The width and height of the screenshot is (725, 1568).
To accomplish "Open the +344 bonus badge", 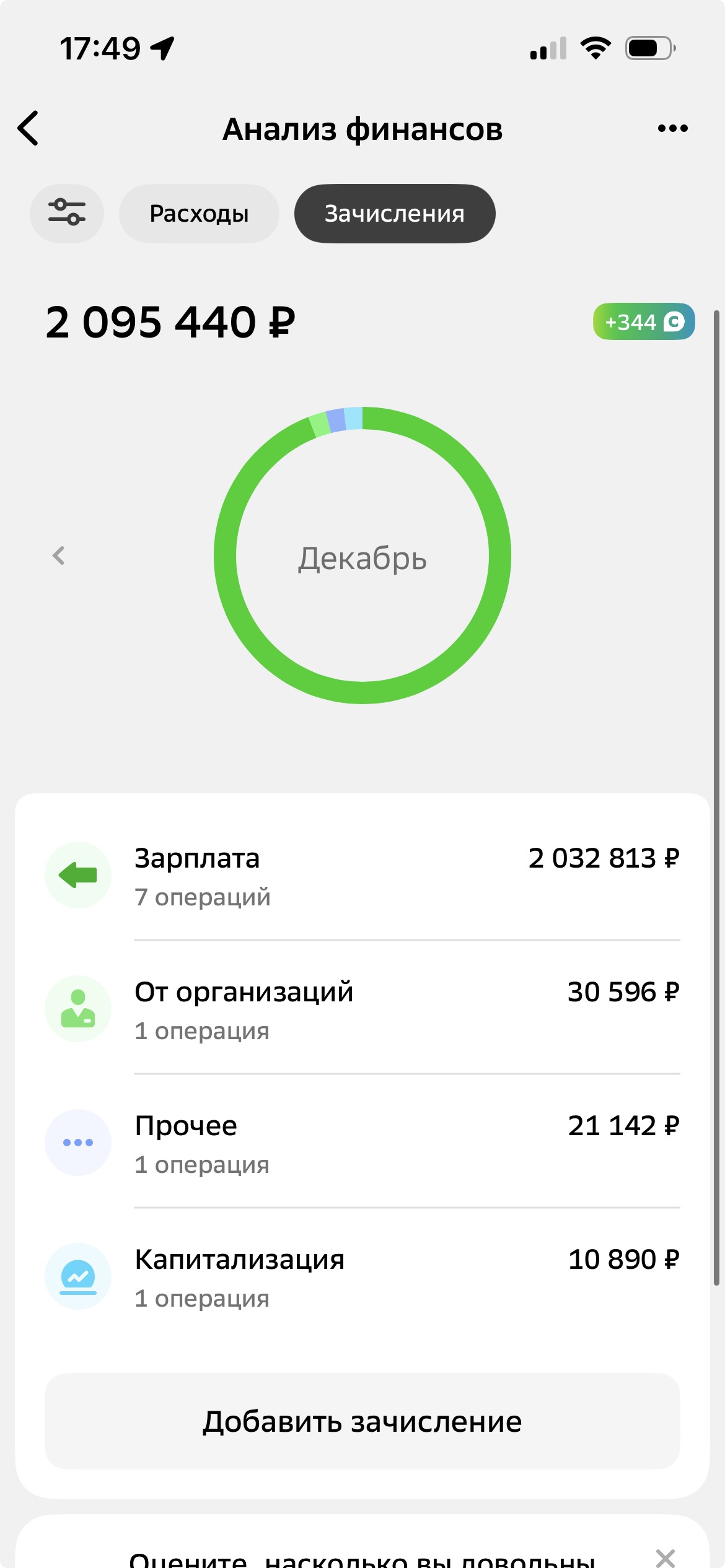I will click(643, 321).
